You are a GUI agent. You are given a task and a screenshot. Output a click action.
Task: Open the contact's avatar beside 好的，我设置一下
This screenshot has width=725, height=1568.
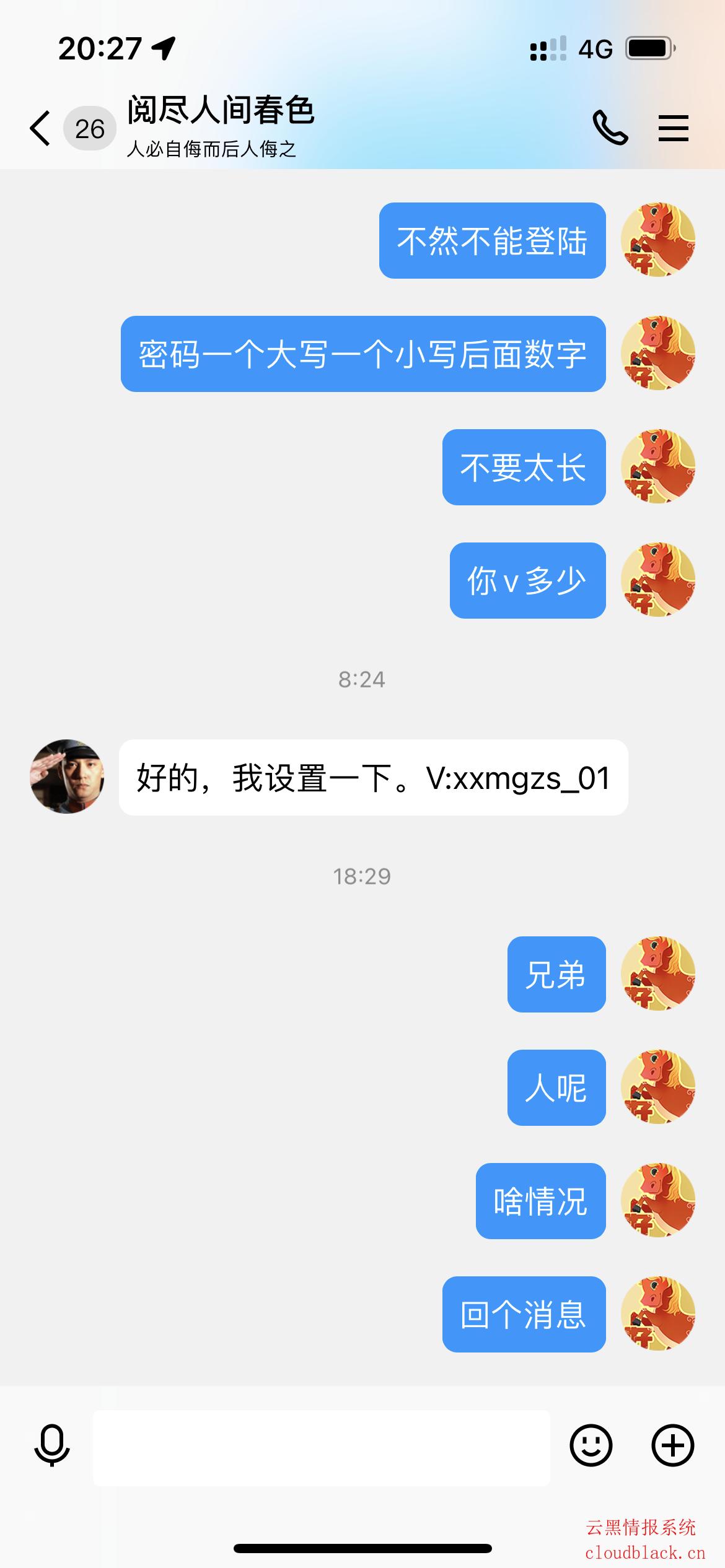(x=67, y=777)
